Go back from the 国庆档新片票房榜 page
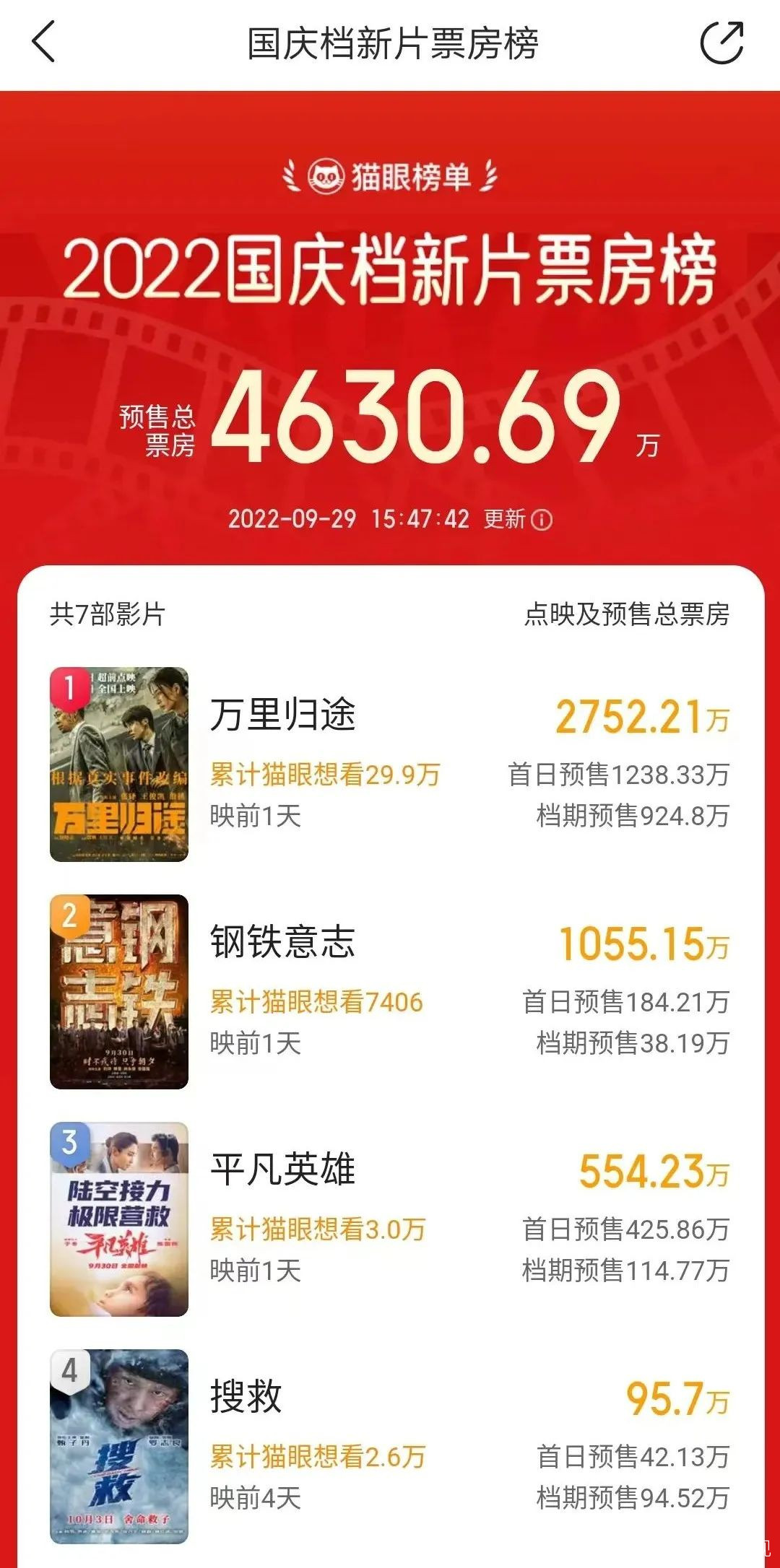The height and width of the screenshot is (1568, 780). [43, 42]
